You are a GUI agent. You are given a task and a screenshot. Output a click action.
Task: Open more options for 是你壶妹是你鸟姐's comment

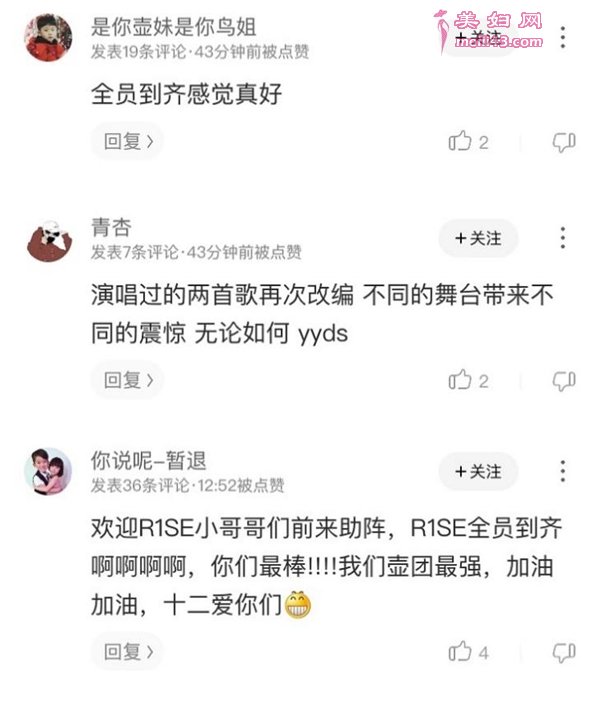tap(564, 38)
